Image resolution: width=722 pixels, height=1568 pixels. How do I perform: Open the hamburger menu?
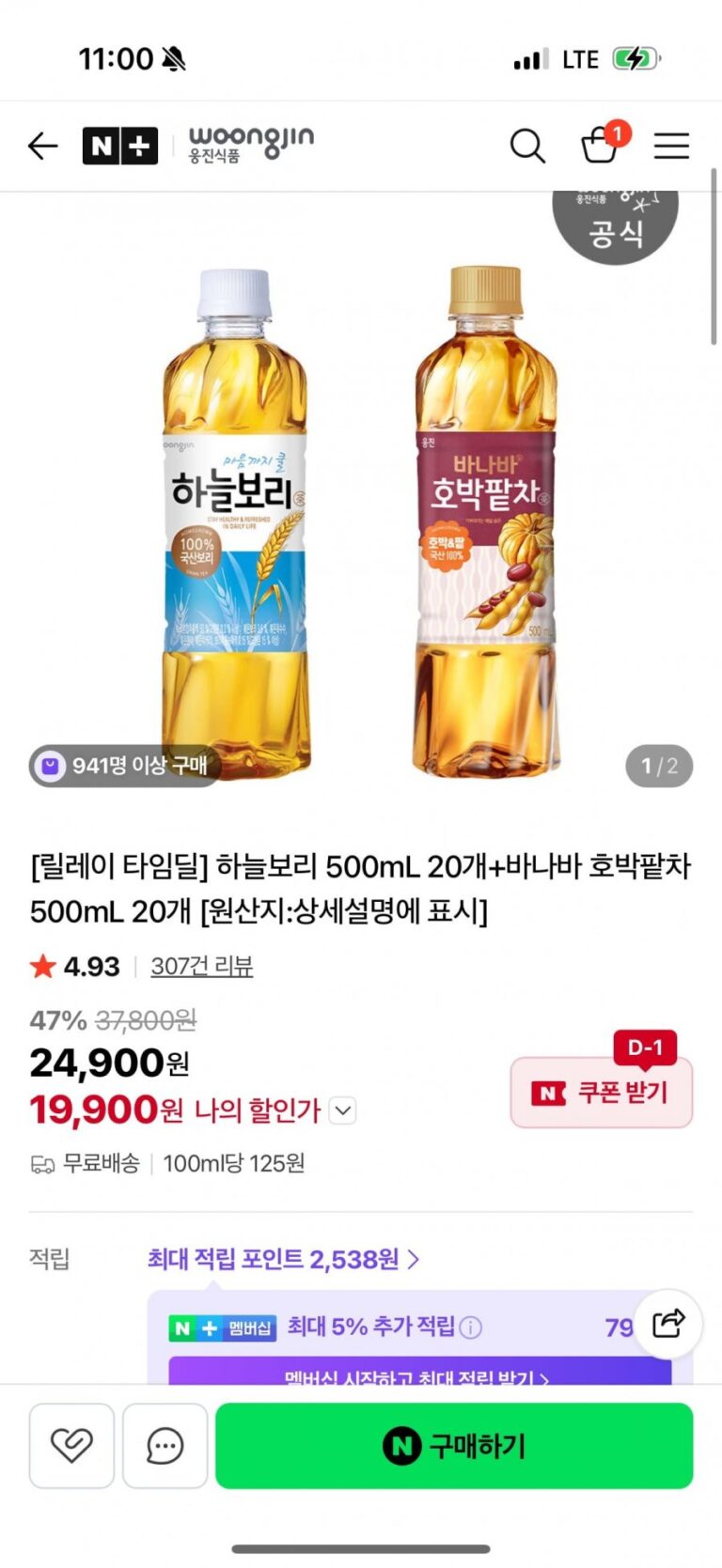point(671,146)
